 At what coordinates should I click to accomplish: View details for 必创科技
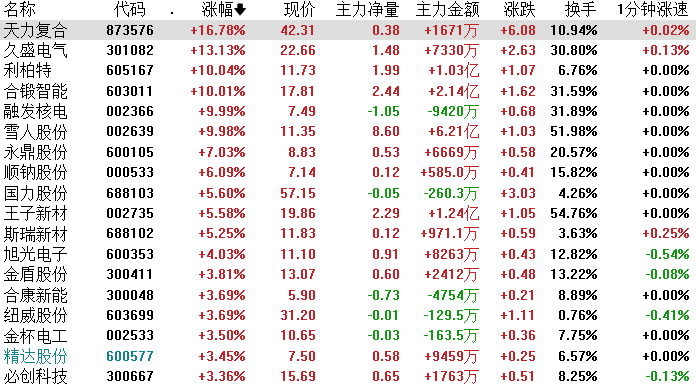click(348, 376)
